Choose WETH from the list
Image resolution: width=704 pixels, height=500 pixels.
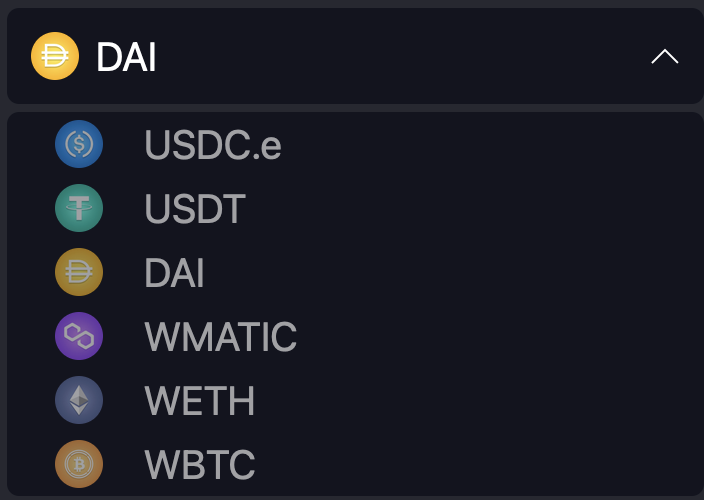(199, 401)
